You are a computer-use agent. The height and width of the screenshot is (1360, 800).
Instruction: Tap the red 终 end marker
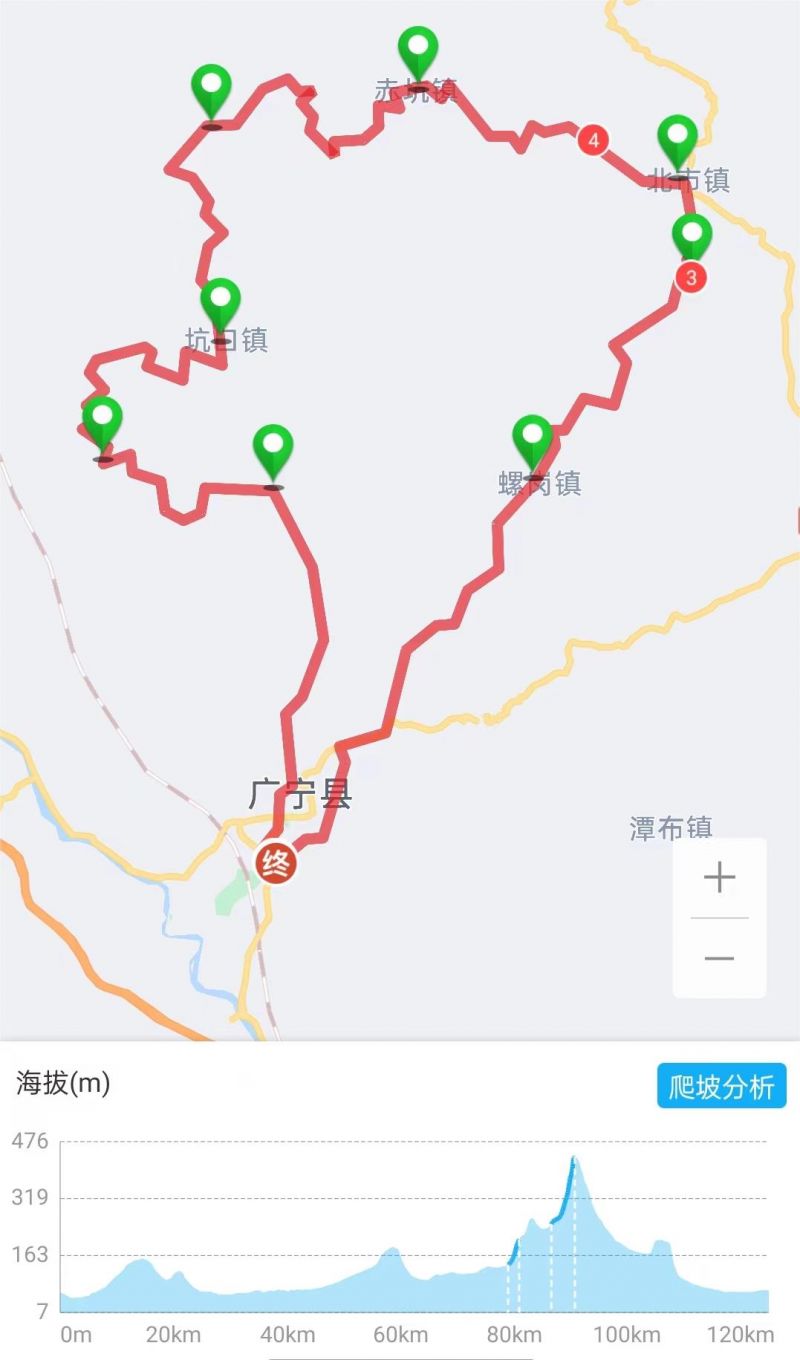pos(276,863)
